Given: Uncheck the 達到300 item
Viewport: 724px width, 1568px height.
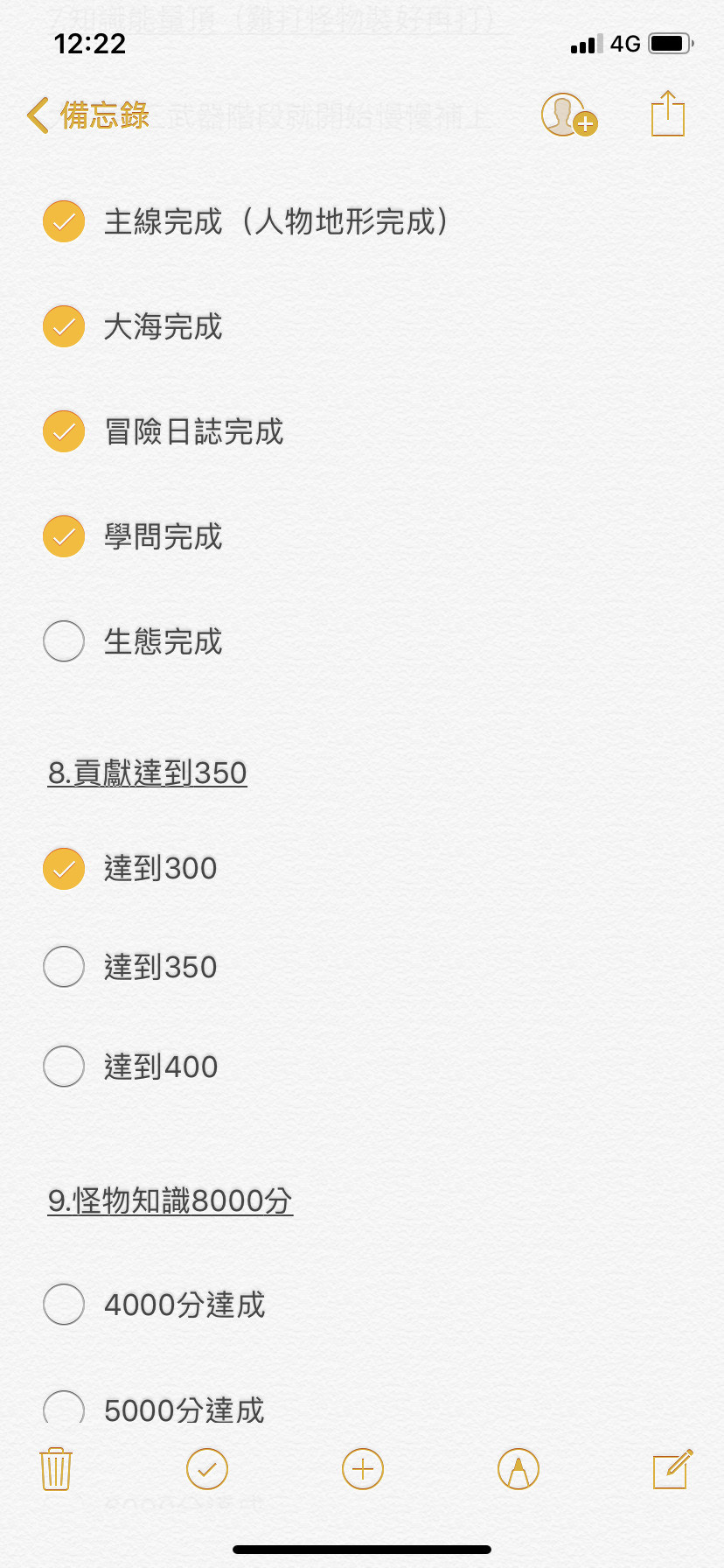Looking at the screenshot, I should [64, 869].
